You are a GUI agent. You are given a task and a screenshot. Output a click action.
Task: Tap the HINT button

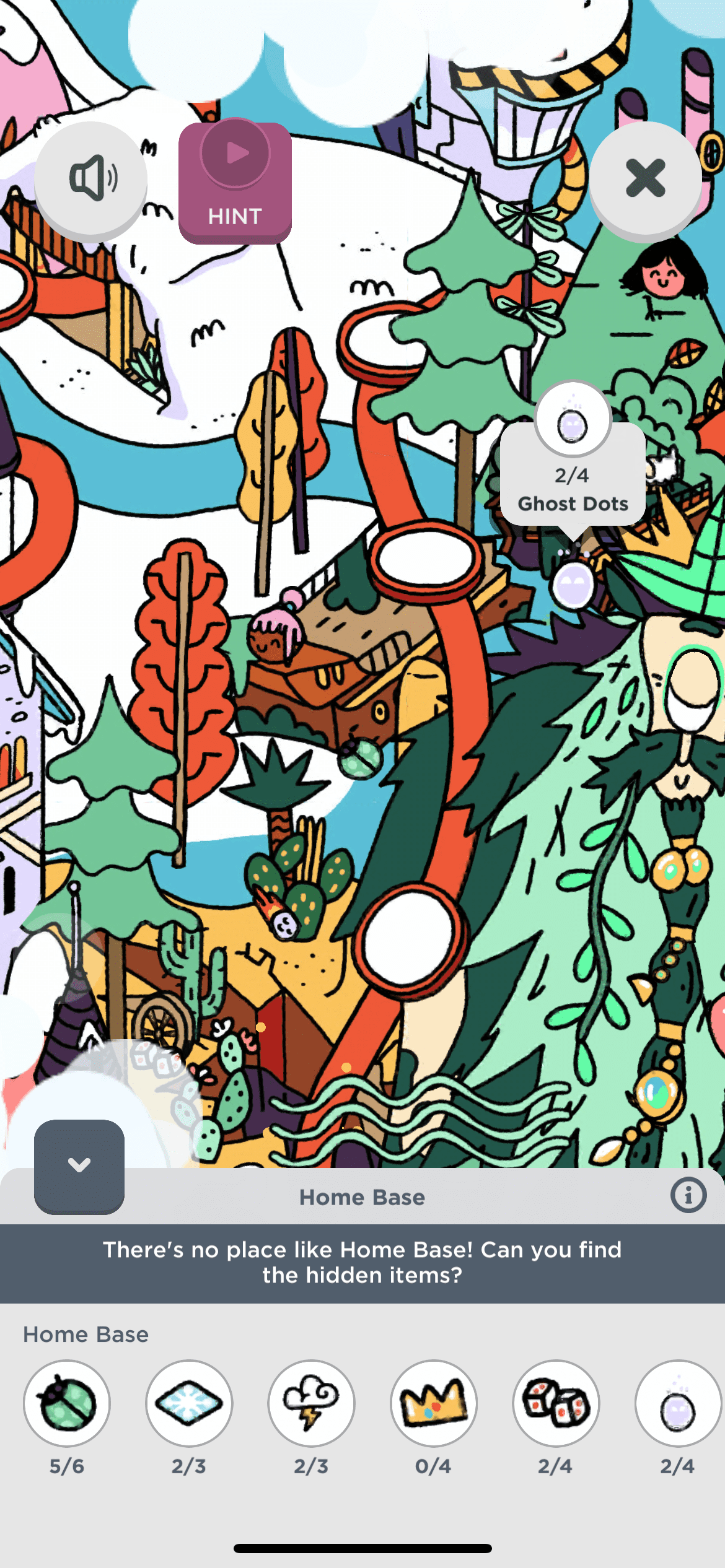235,181
